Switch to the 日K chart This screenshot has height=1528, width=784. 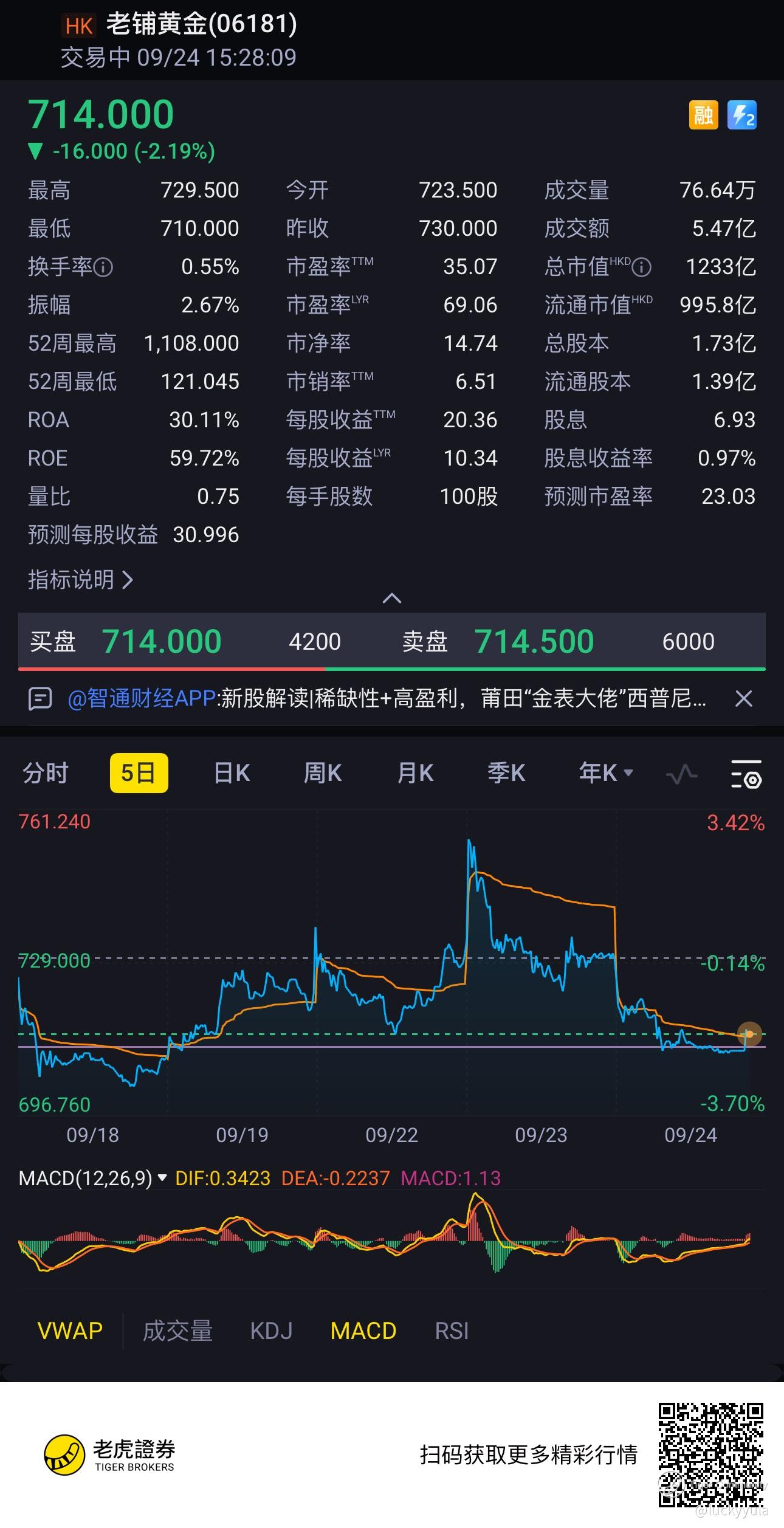232,773
